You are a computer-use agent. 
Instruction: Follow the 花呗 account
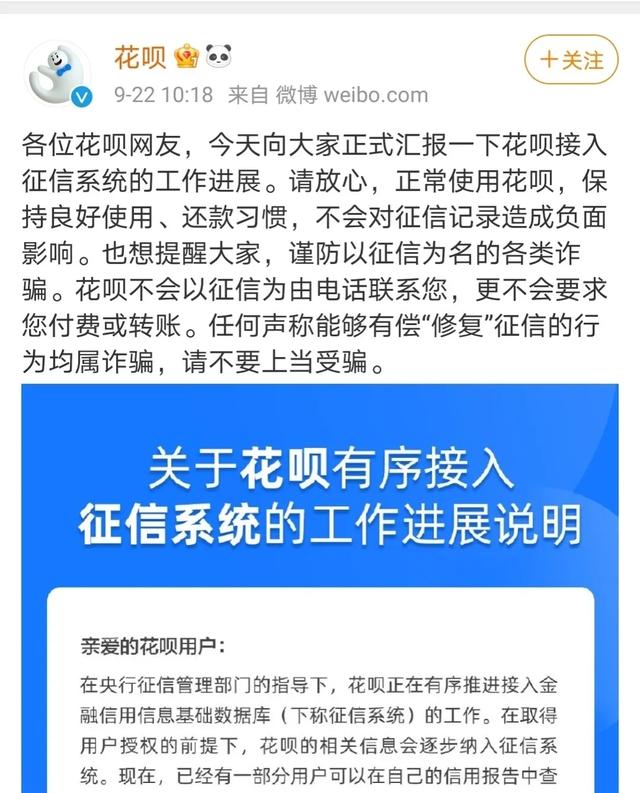click(572, 59)
